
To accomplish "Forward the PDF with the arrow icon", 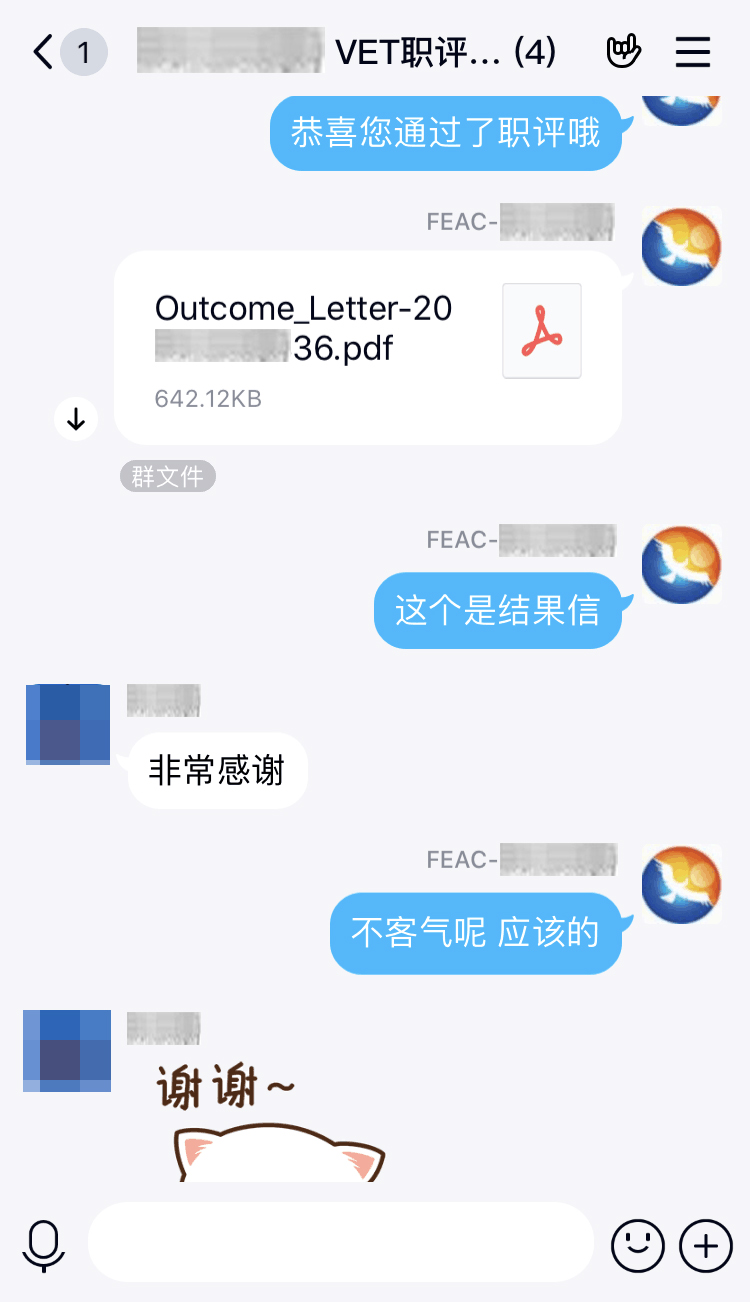I will (76, 420).
